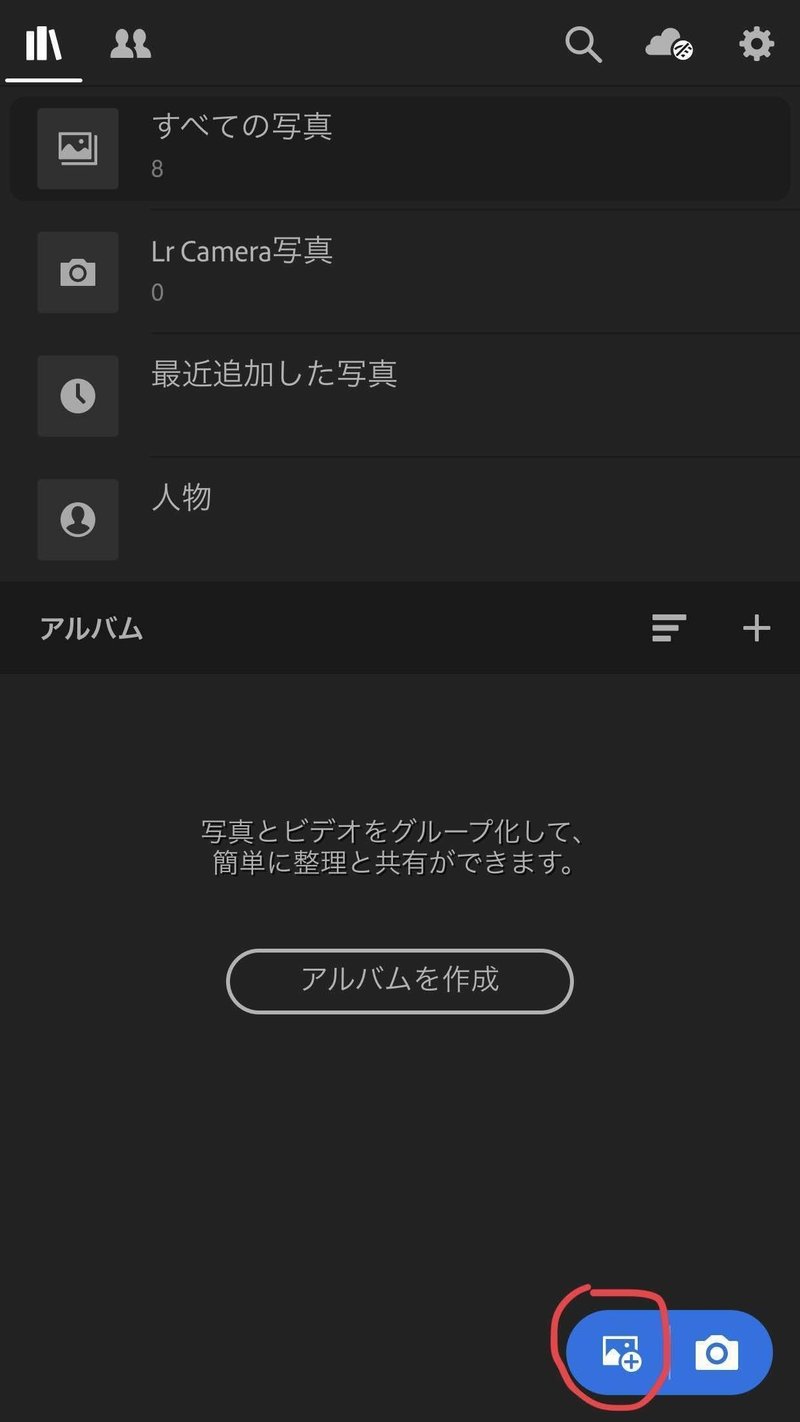800x1422 pixels.
Task: Switch to the Library tab
Action: [44, 45]
